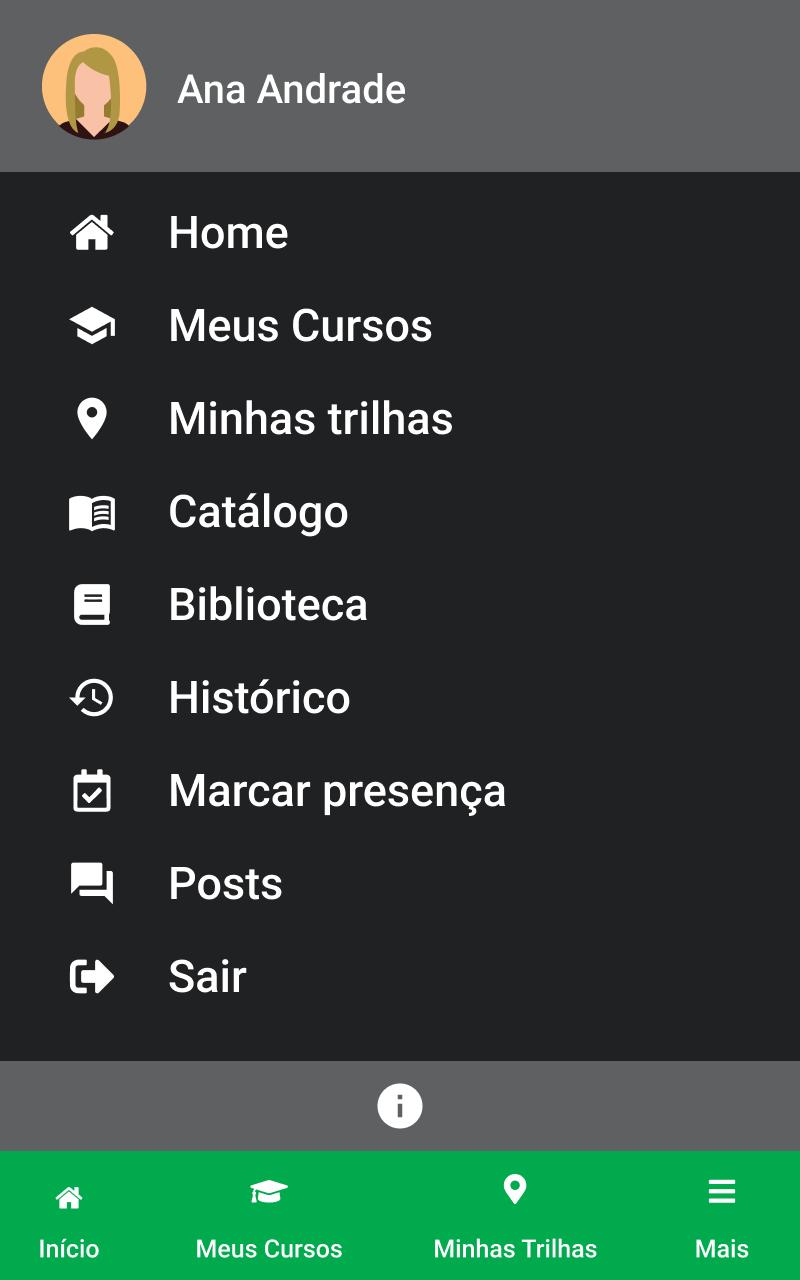Screen dimensions: 800x1280
Task: Switch to the Minhas Trilhas bottom tab
Action: (x=515, y=1218)
